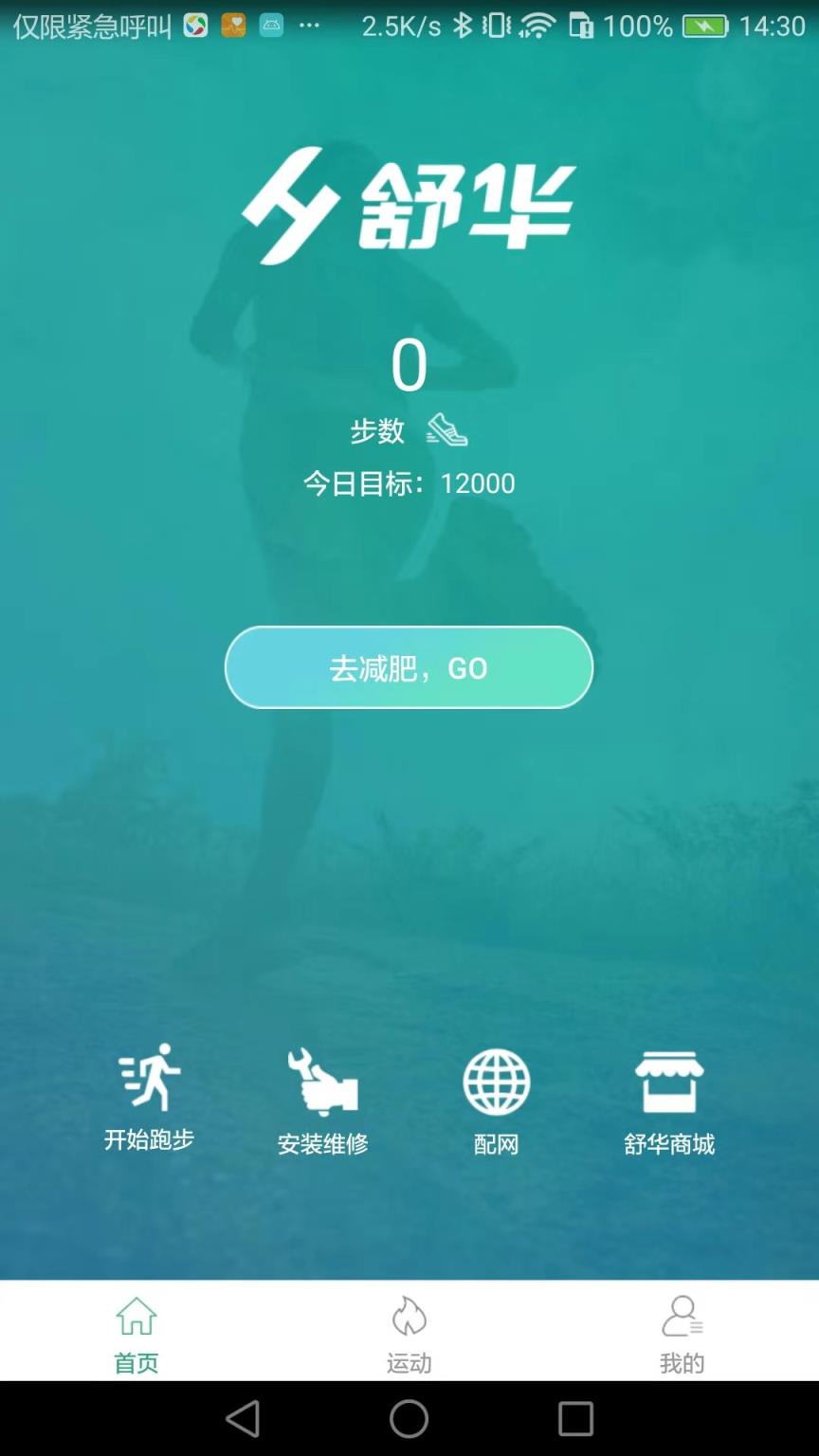The height and width of the screenshot is (1456, 819).
Task: Tap the 配网 network globe icon
Action: click(496, 1081)
